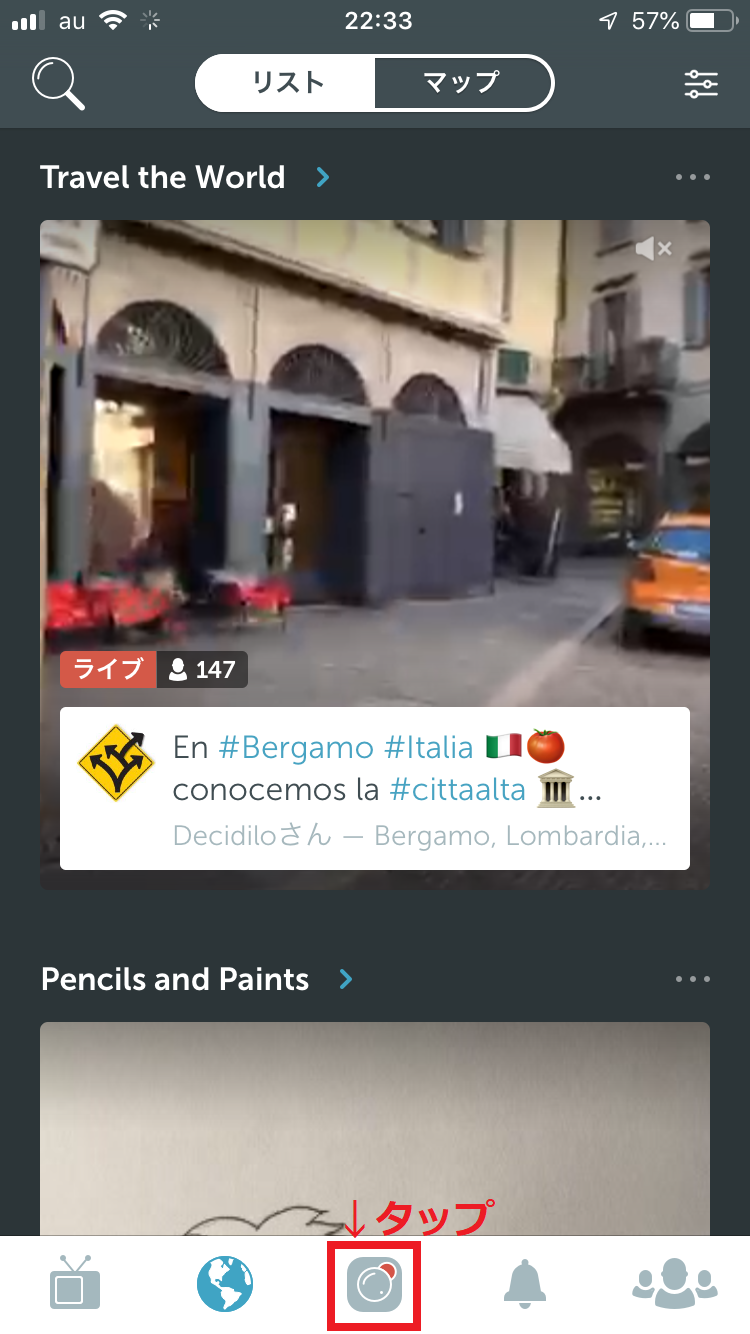Viewport: 750px width, 1334px height.
Task: Select the people icon for following
Action: click(x=675, y=1285)
